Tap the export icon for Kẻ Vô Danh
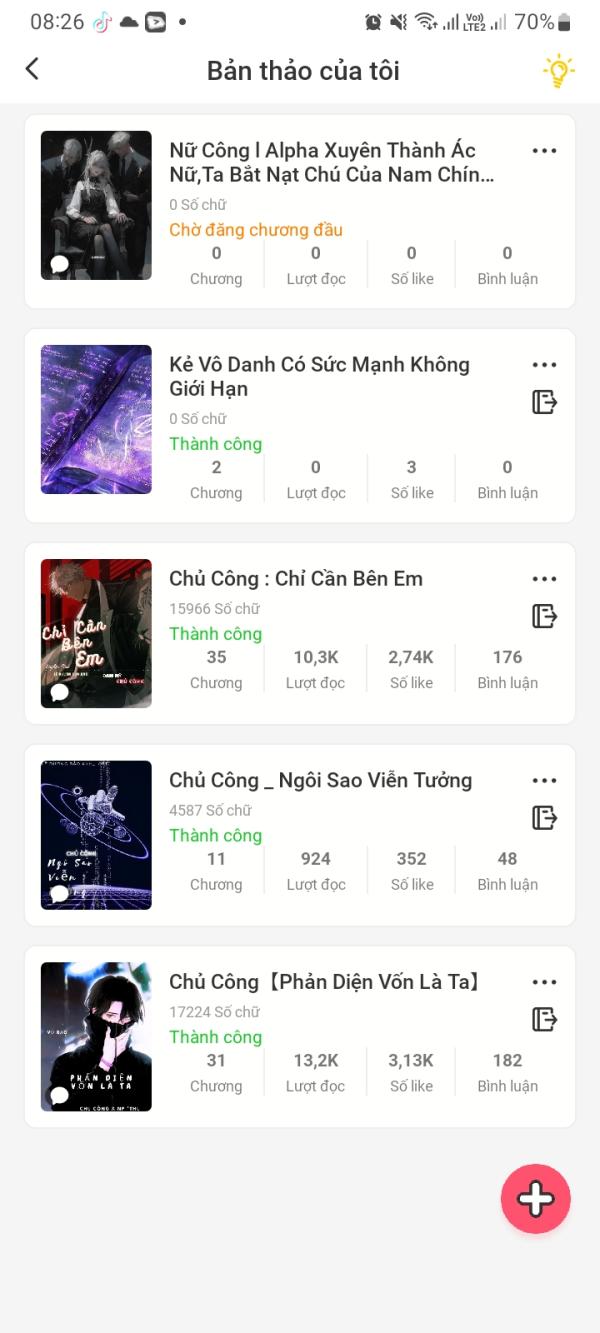Viewport: 600px width, 1333px height. 544,402
